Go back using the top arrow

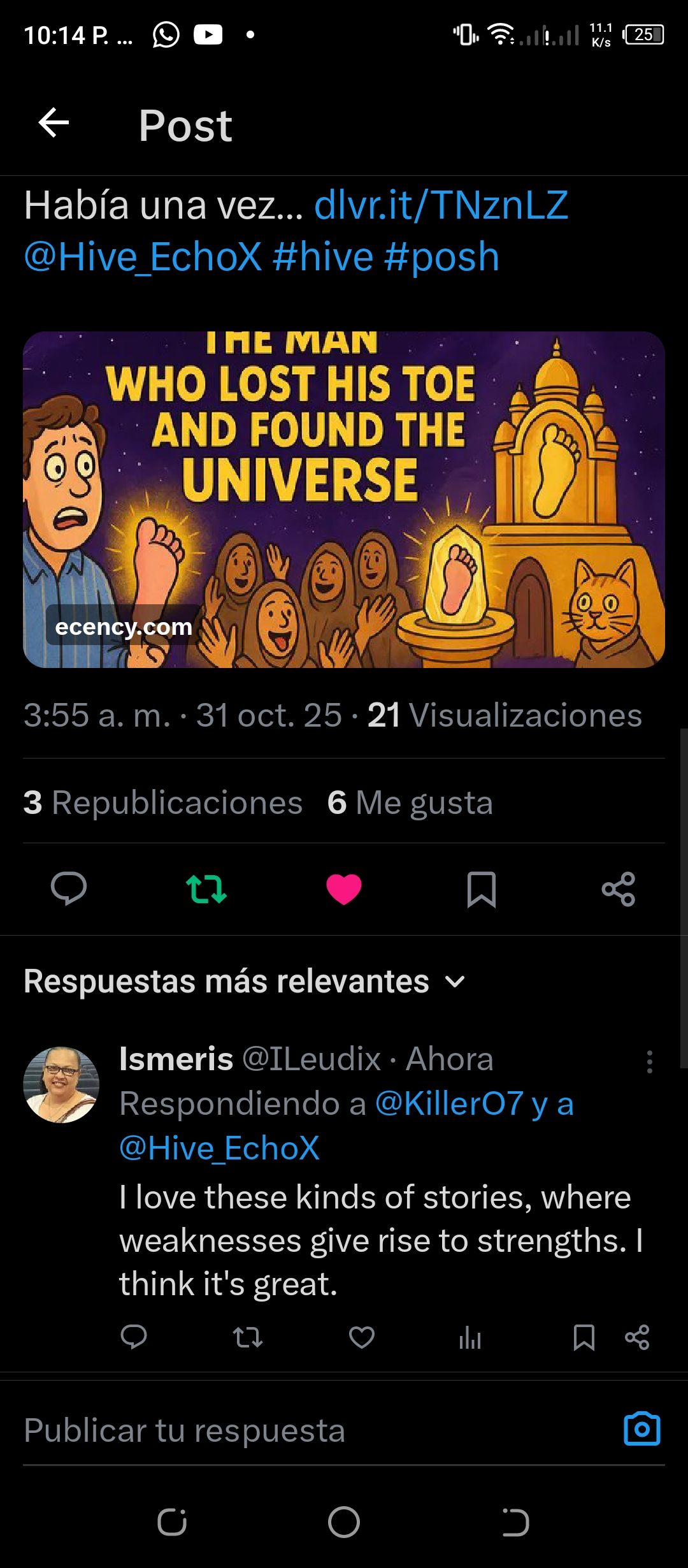coord(54,123)
